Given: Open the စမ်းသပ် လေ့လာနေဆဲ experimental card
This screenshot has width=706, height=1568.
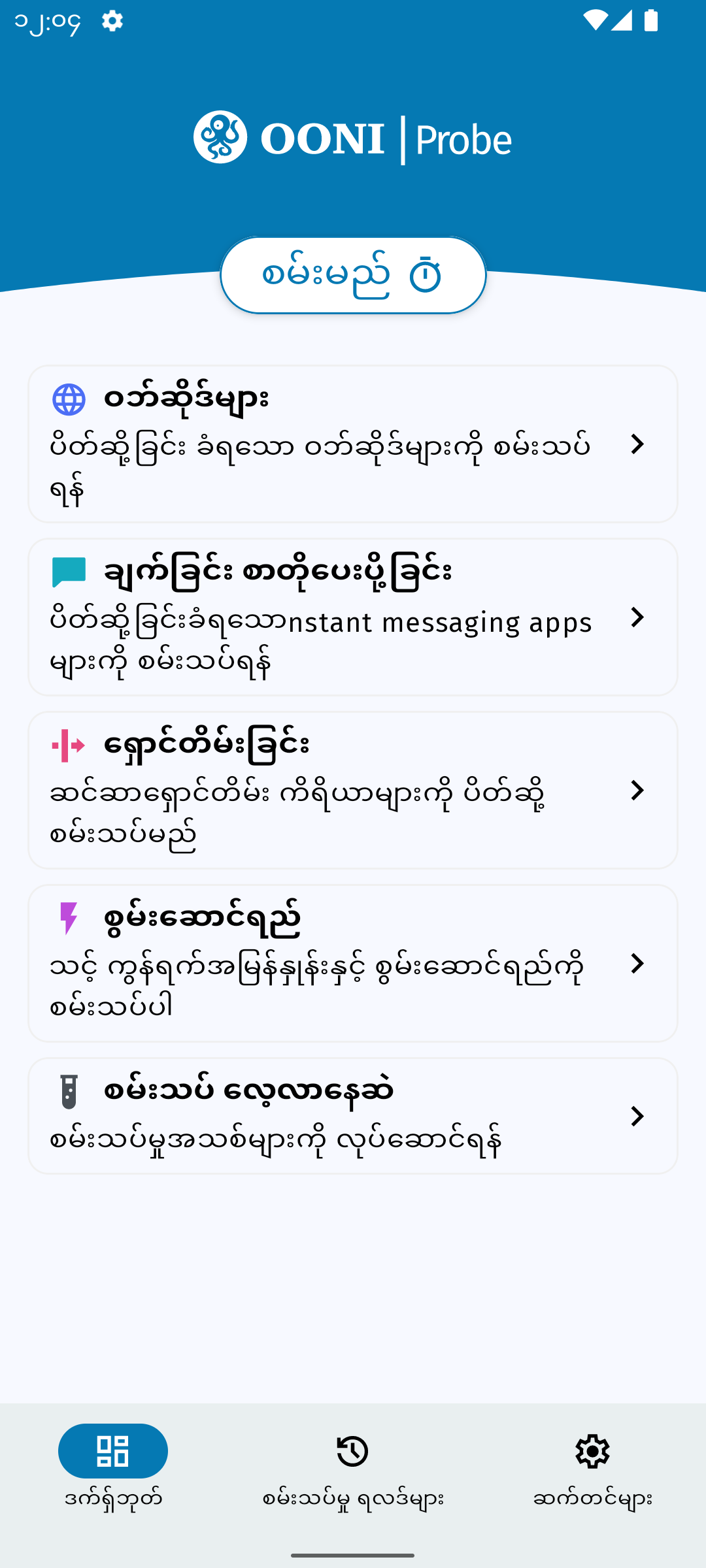Looking at the screenshot, I should coord(353,1116).
